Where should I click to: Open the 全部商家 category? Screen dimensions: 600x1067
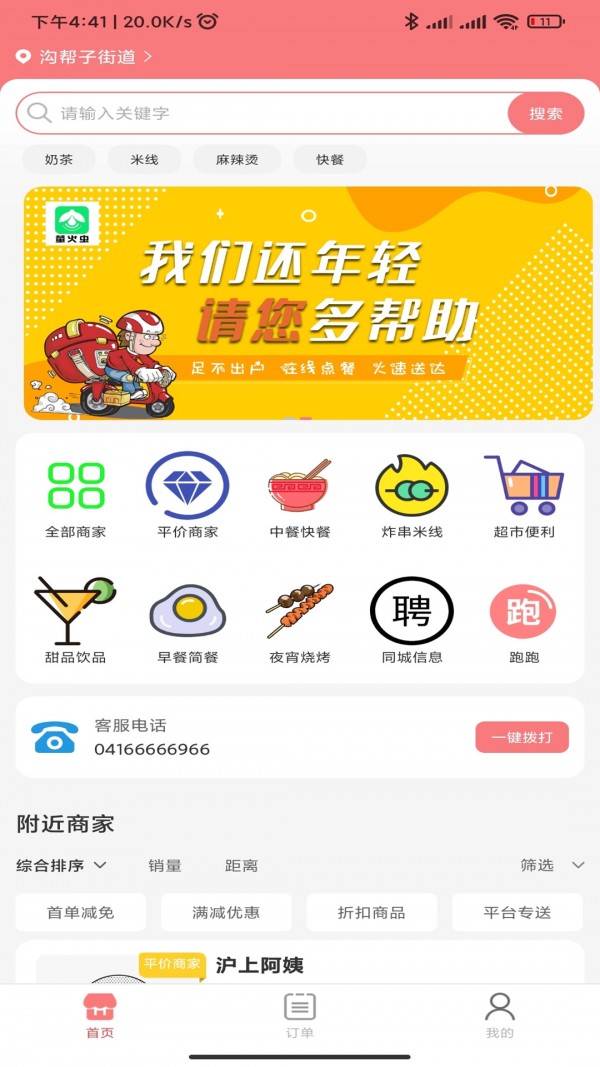[x=75, y=497]
